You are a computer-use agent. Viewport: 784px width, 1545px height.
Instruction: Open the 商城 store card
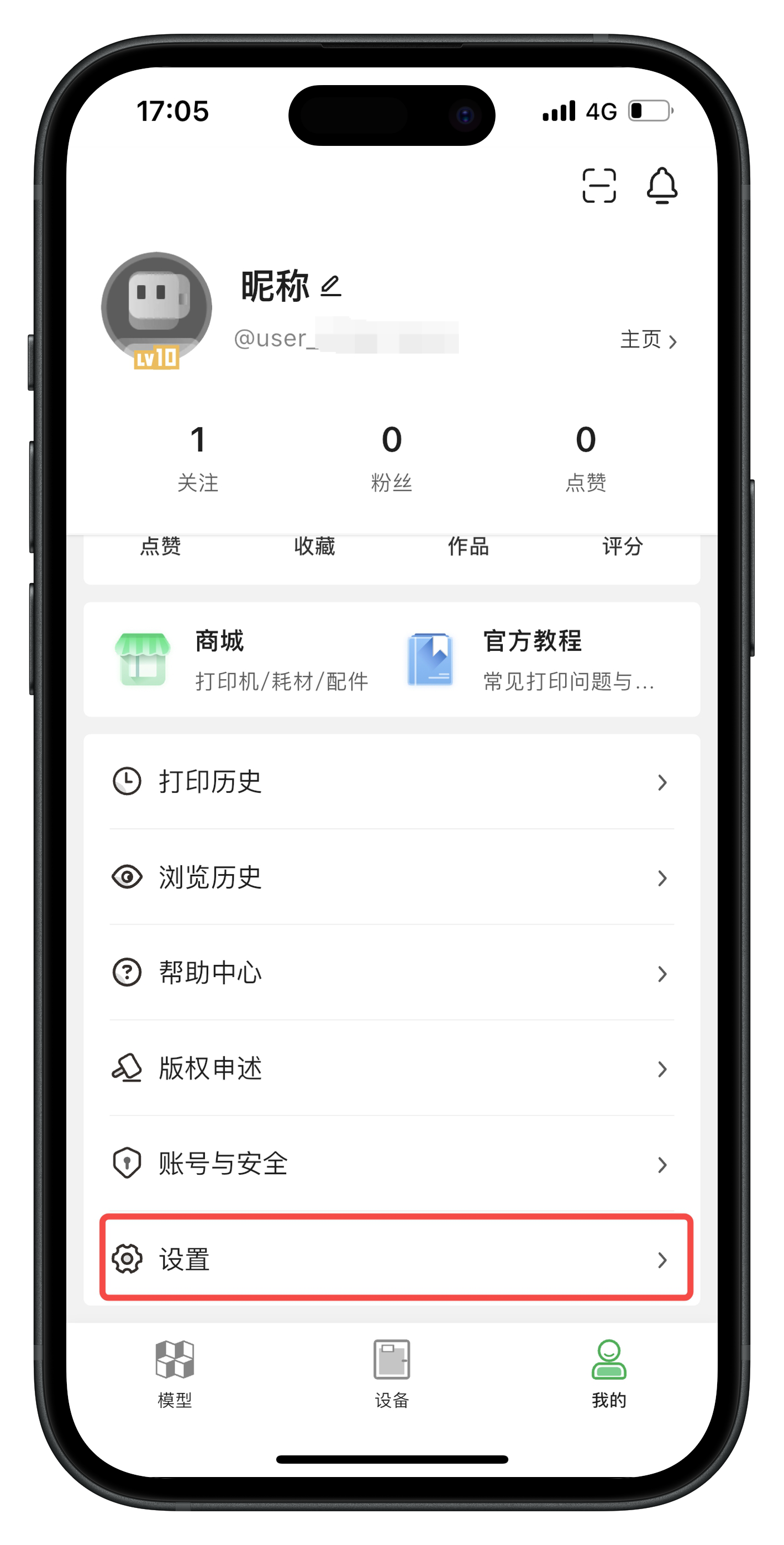pos(240,660)
